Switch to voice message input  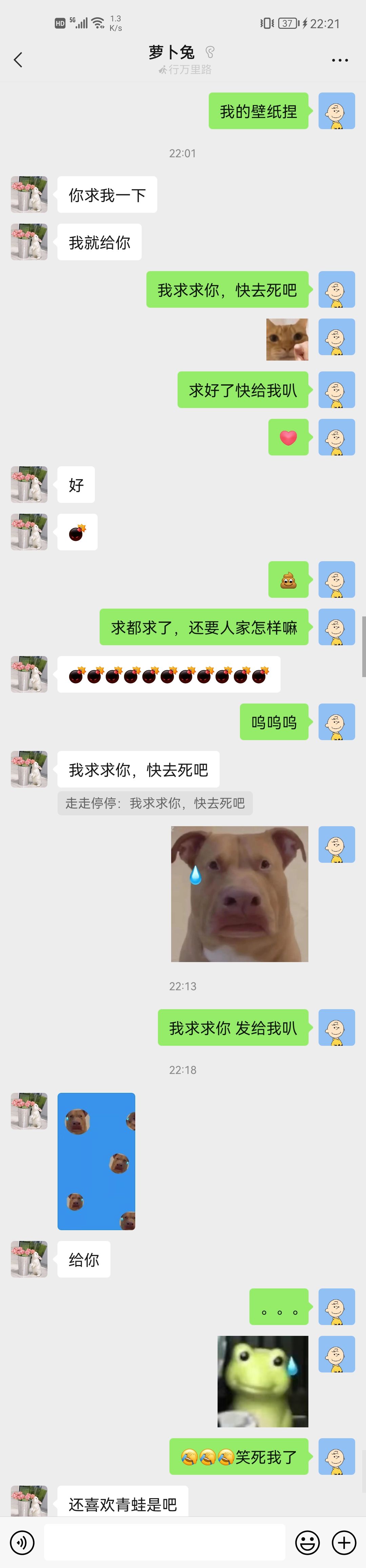(x=22, y=1543)
